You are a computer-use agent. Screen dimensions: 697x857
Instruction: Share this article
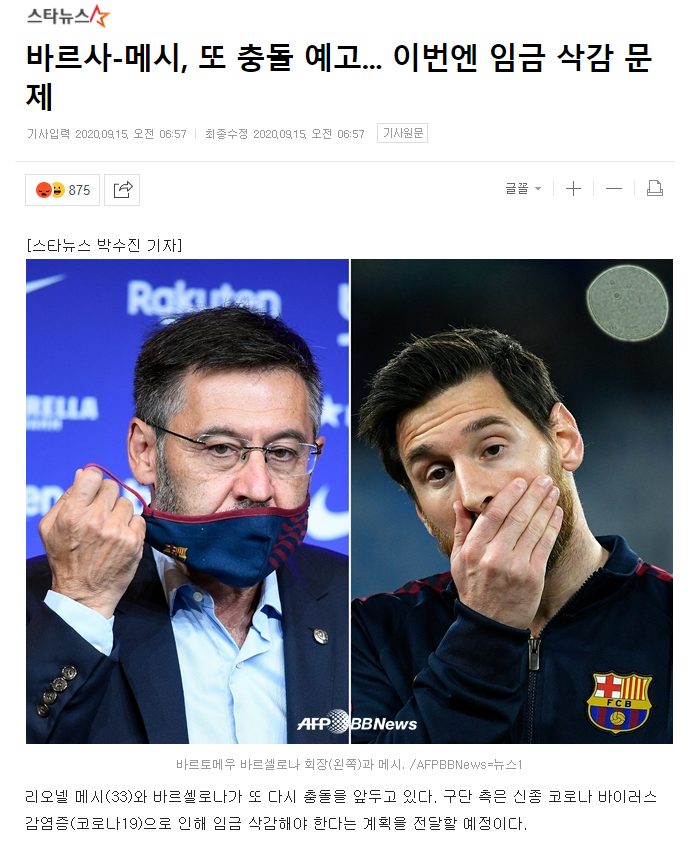coord(123,190)
